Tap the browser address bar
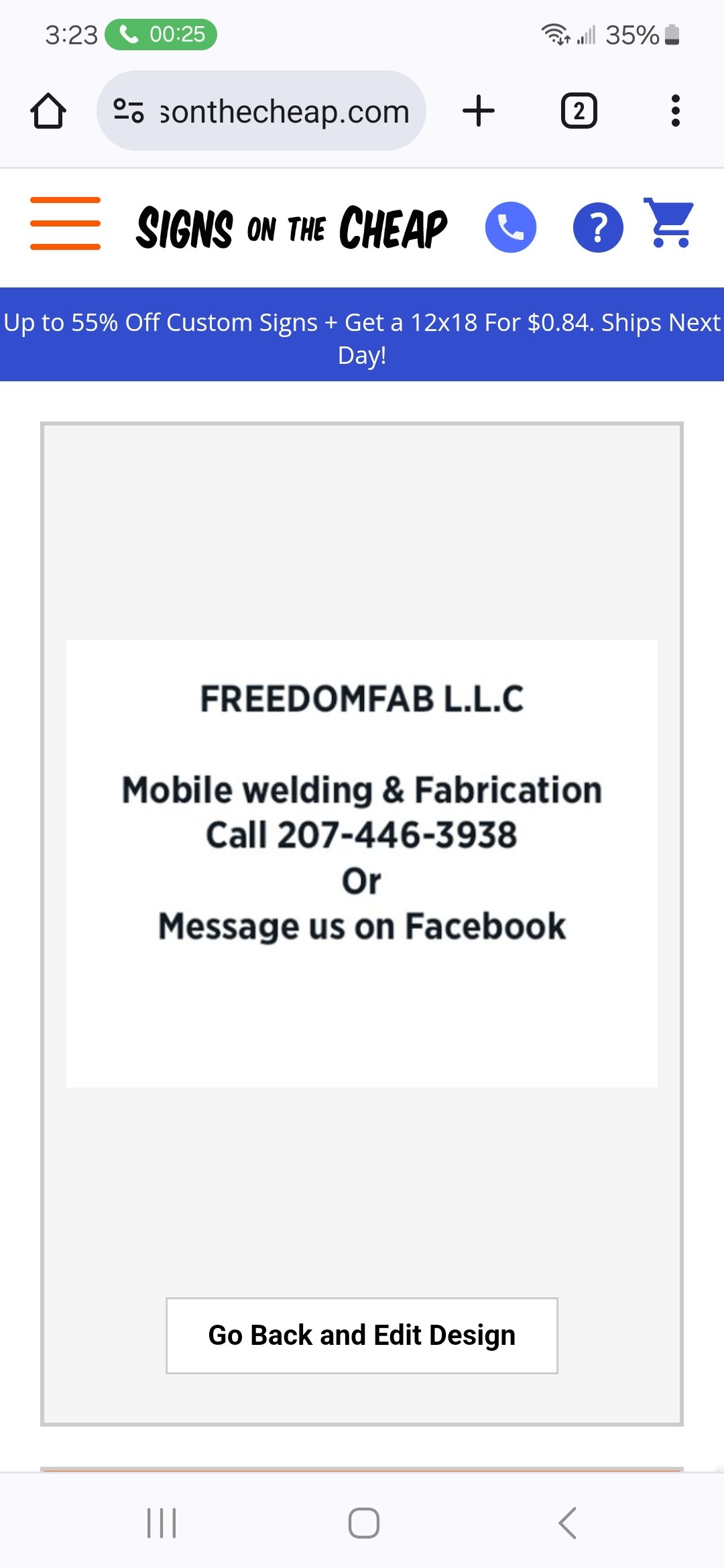 [x=261, y=111]
